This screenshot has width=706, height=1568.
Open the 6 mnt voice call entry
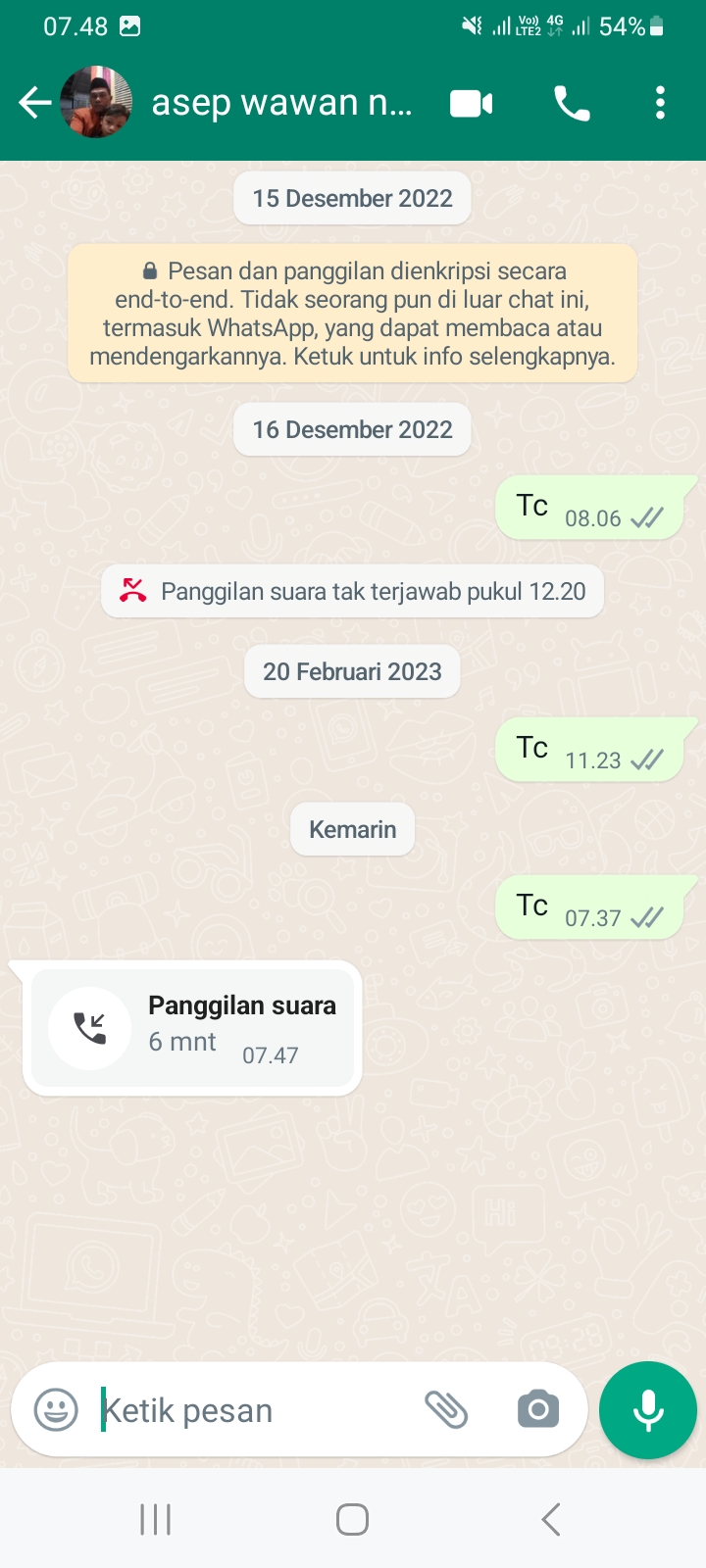pyautogui.click(x=192, y=1028)
